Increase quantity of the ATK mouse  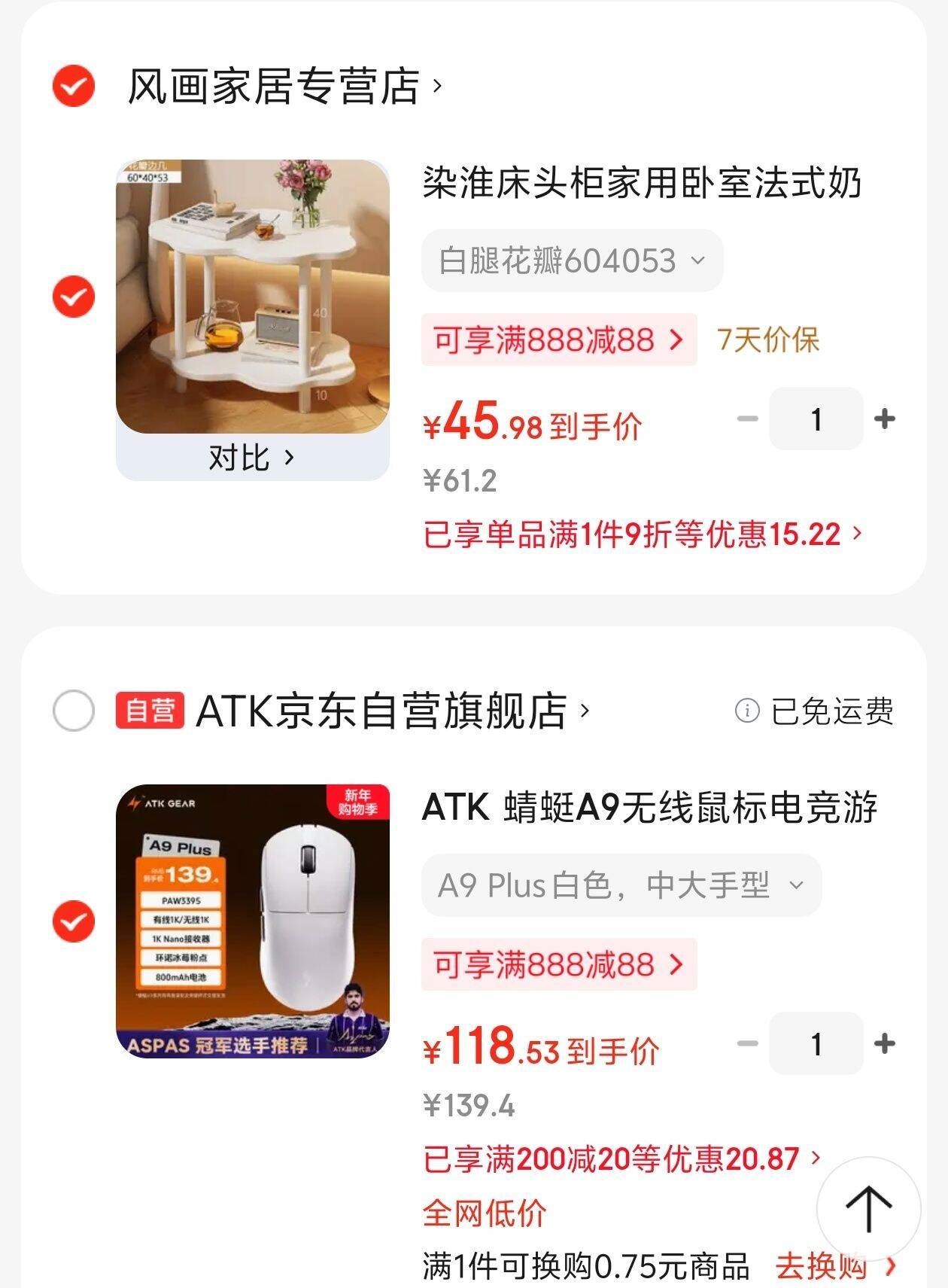coord(885,1043)
